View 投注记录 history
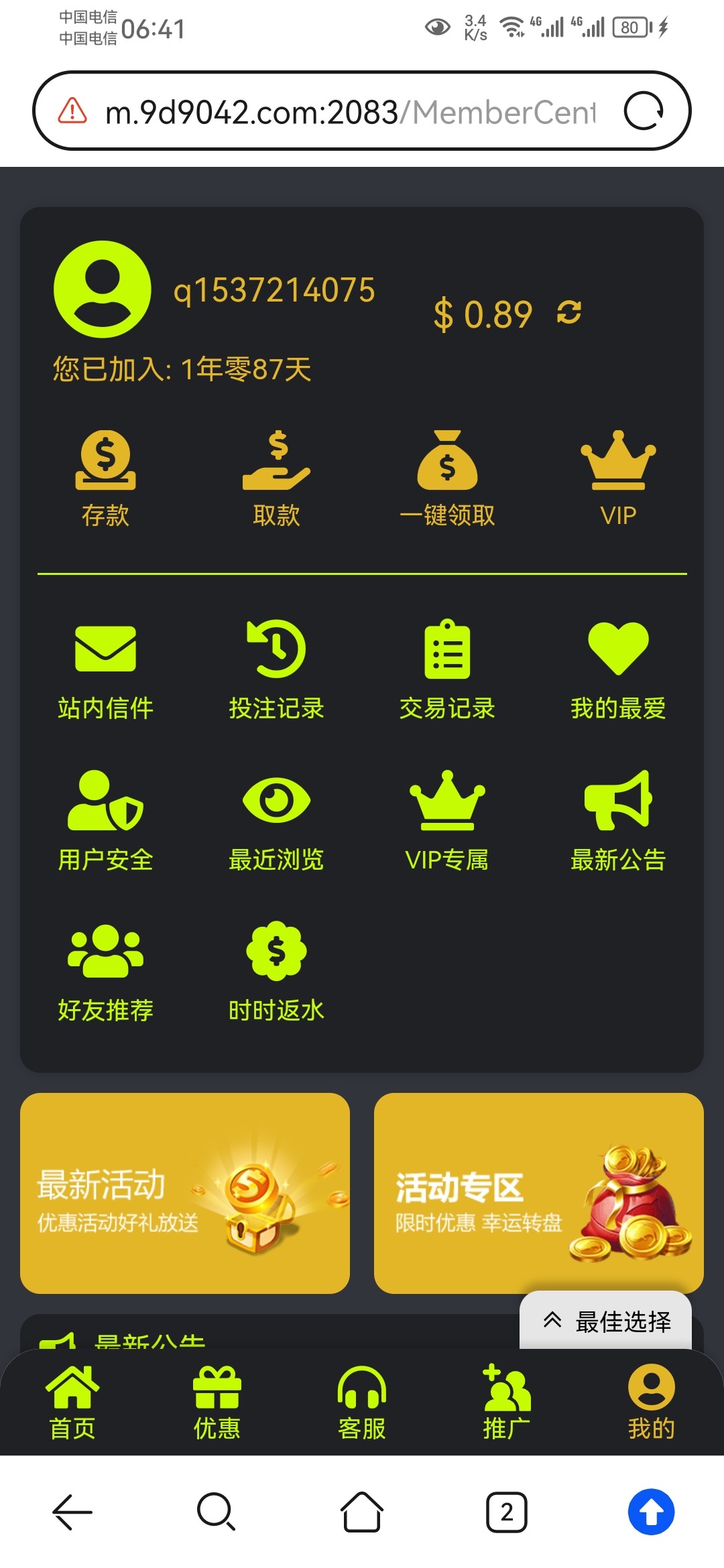Image resolution: width=724 pixels, height=1568 pixels. 276,670
